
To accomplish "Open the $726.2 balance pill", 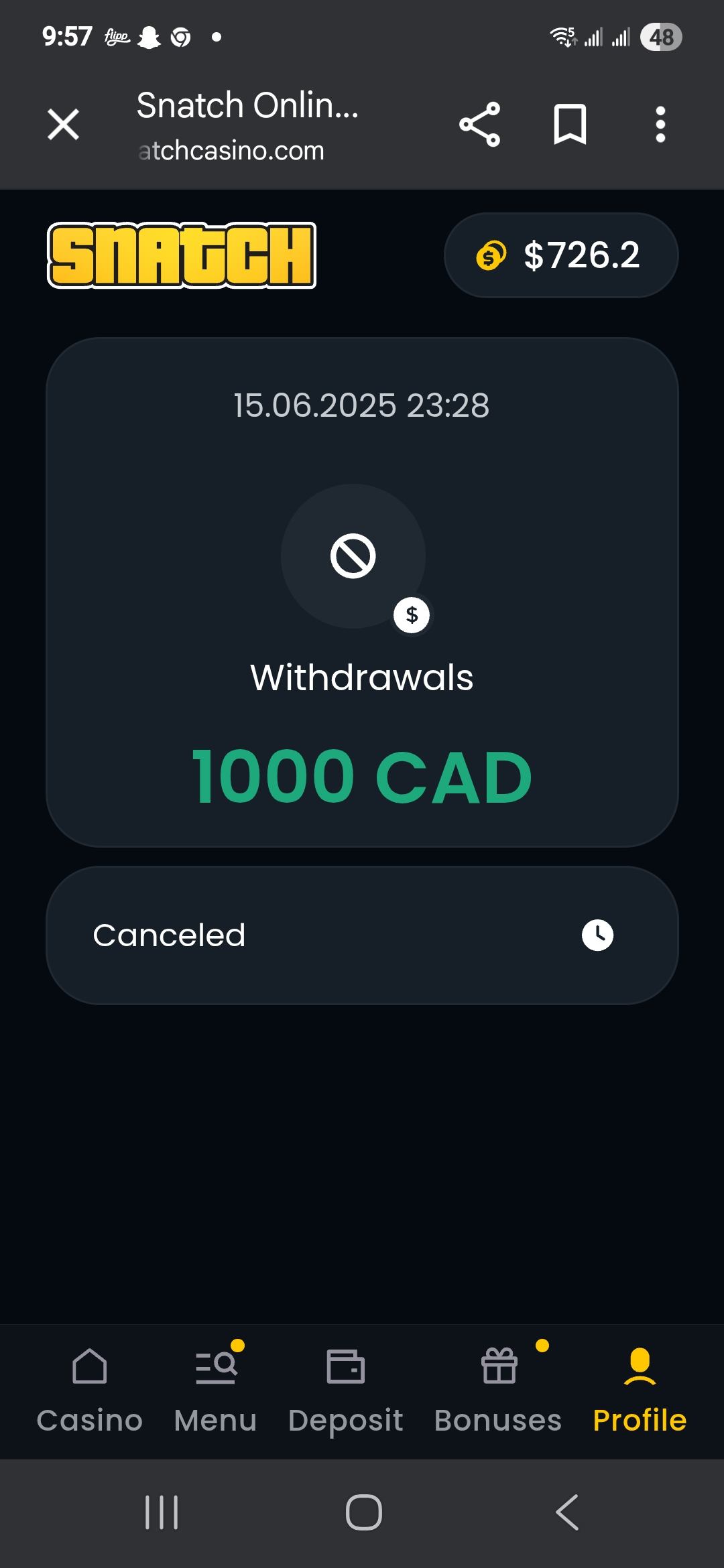I will [x=561, y=255].
